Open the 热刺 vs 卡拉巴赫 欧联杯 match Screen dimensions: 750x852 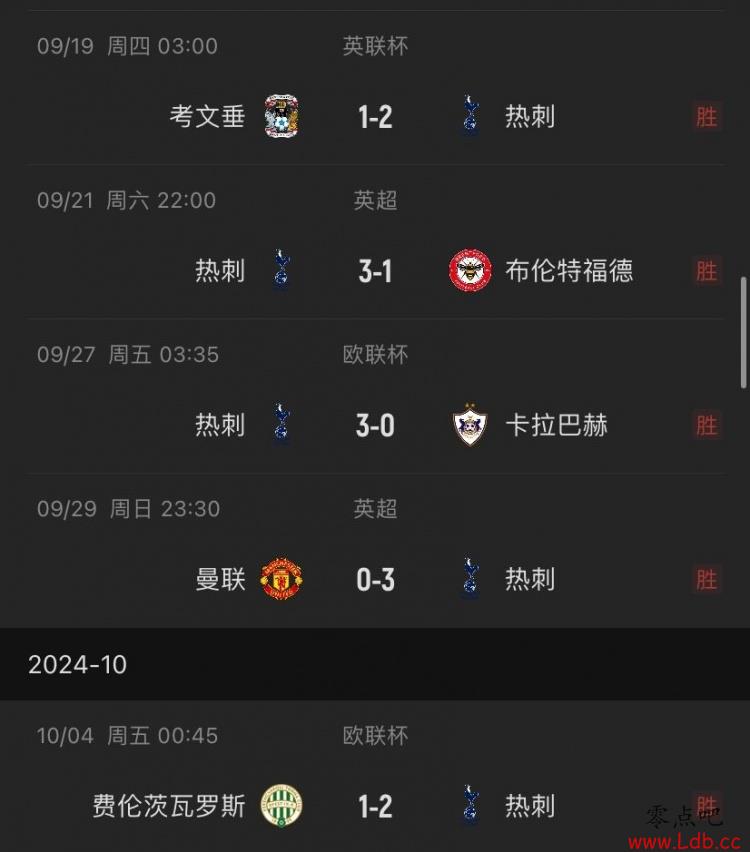click(375, 426)
